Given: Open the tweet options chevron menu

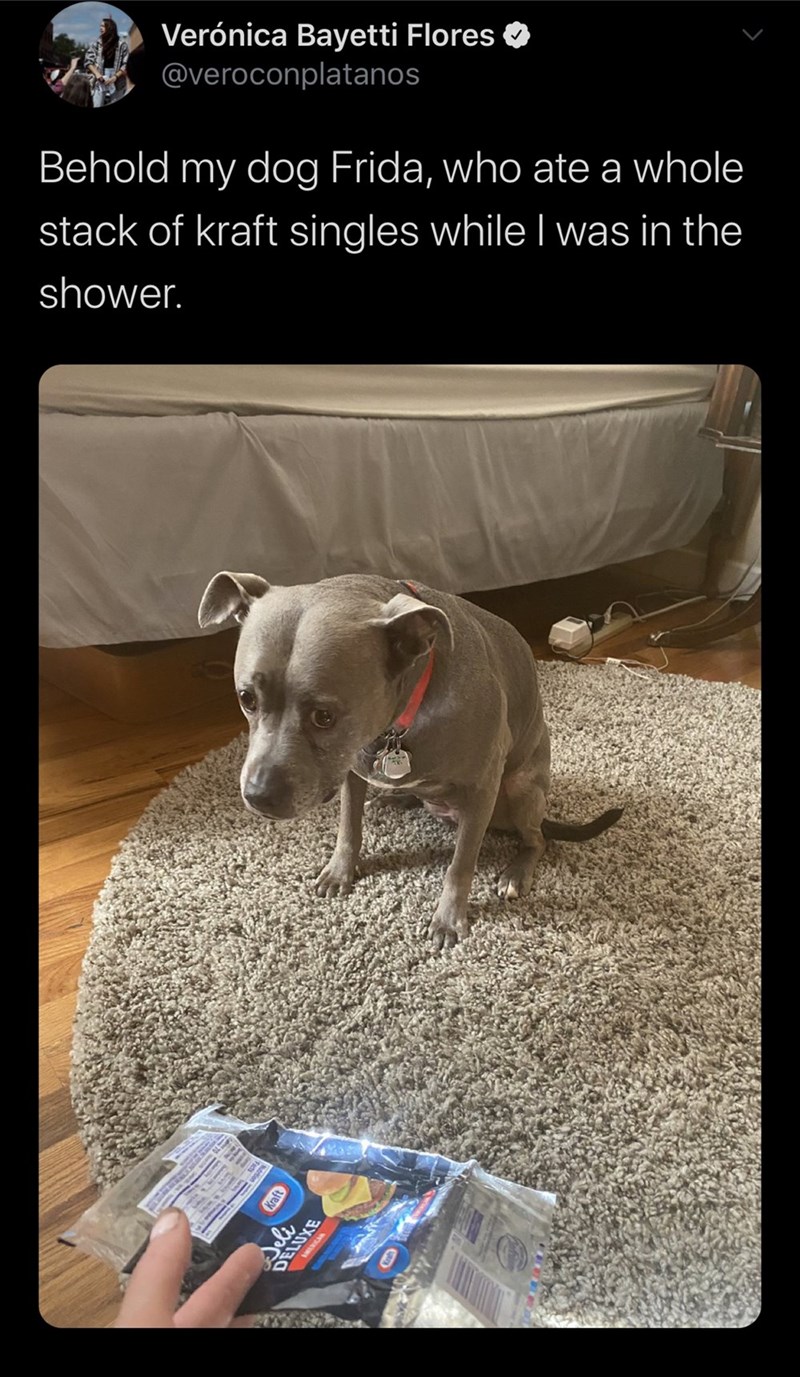Looking at the screenshot, I should [x=752, y=35].
